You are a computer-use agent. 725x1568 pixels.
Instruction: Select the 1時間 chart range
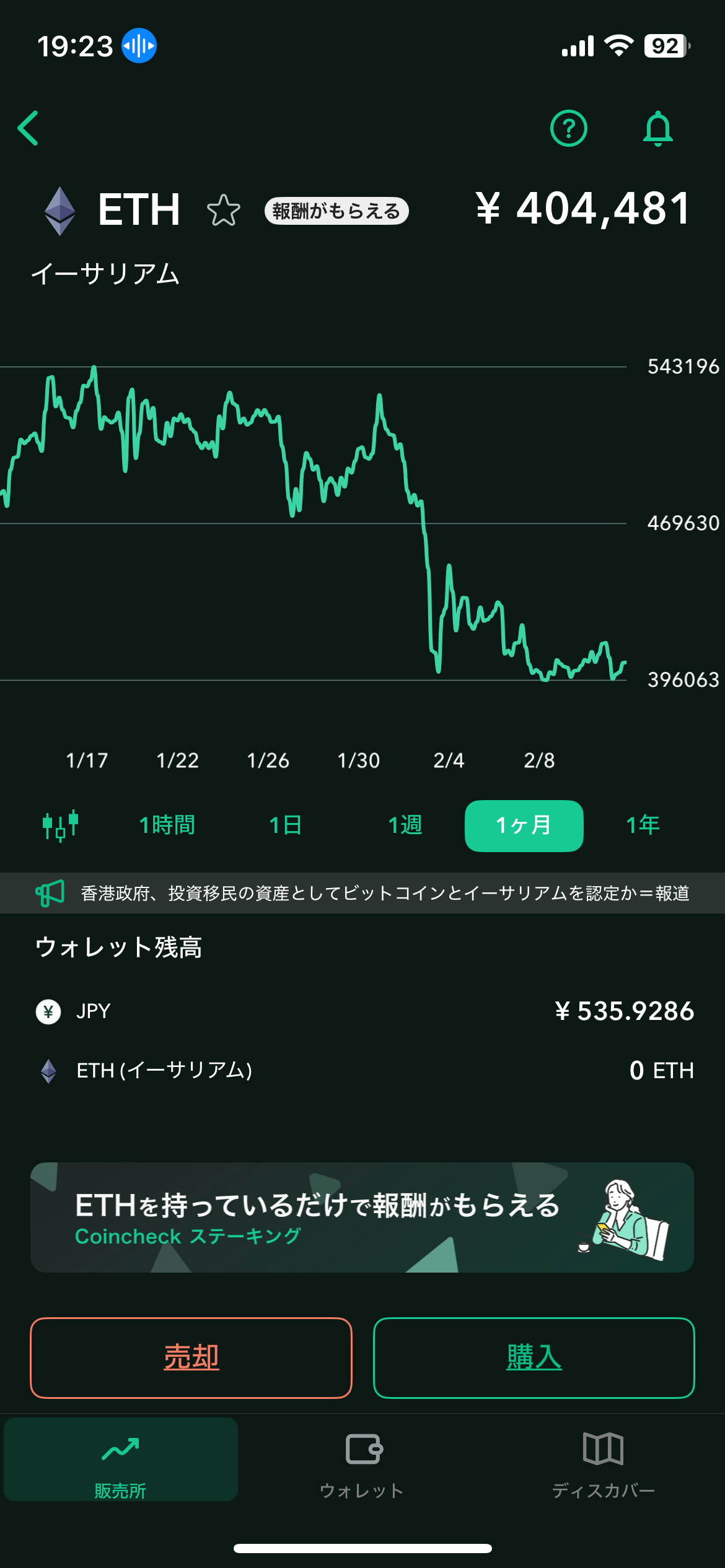pos(167,825)
